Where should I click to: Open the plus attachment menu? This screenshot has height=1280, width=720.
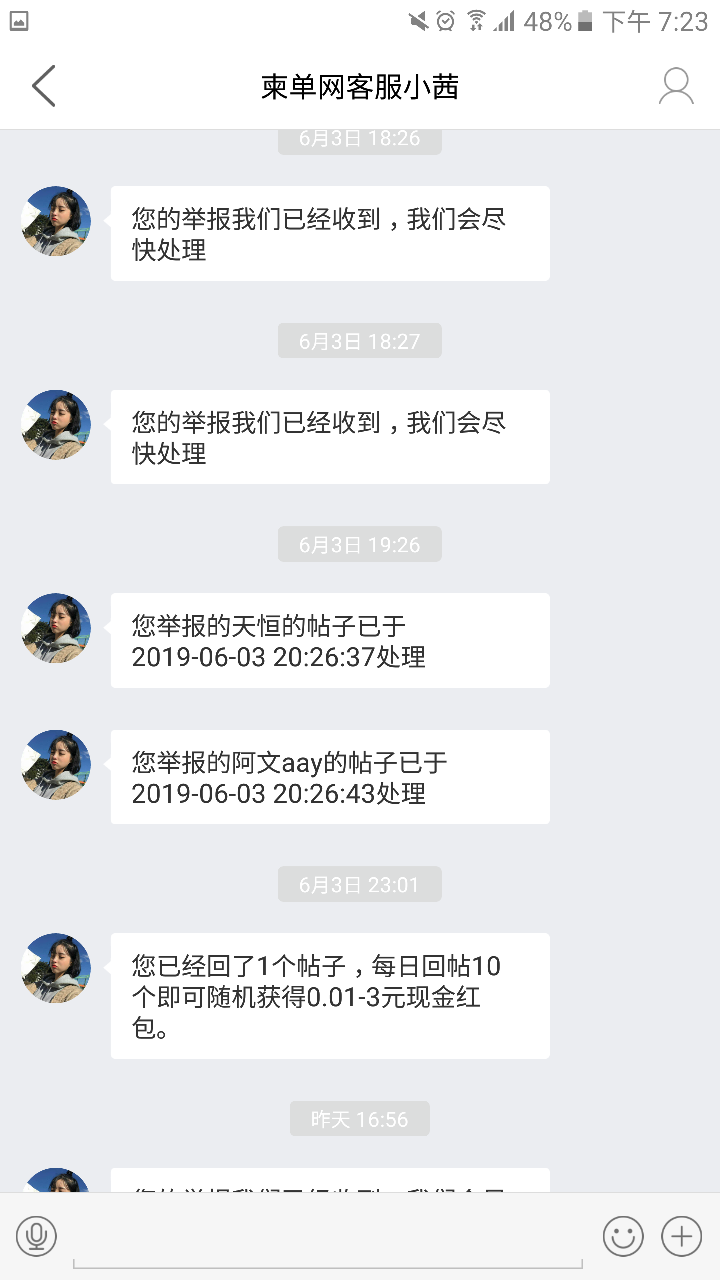[x=682, y=1237]
